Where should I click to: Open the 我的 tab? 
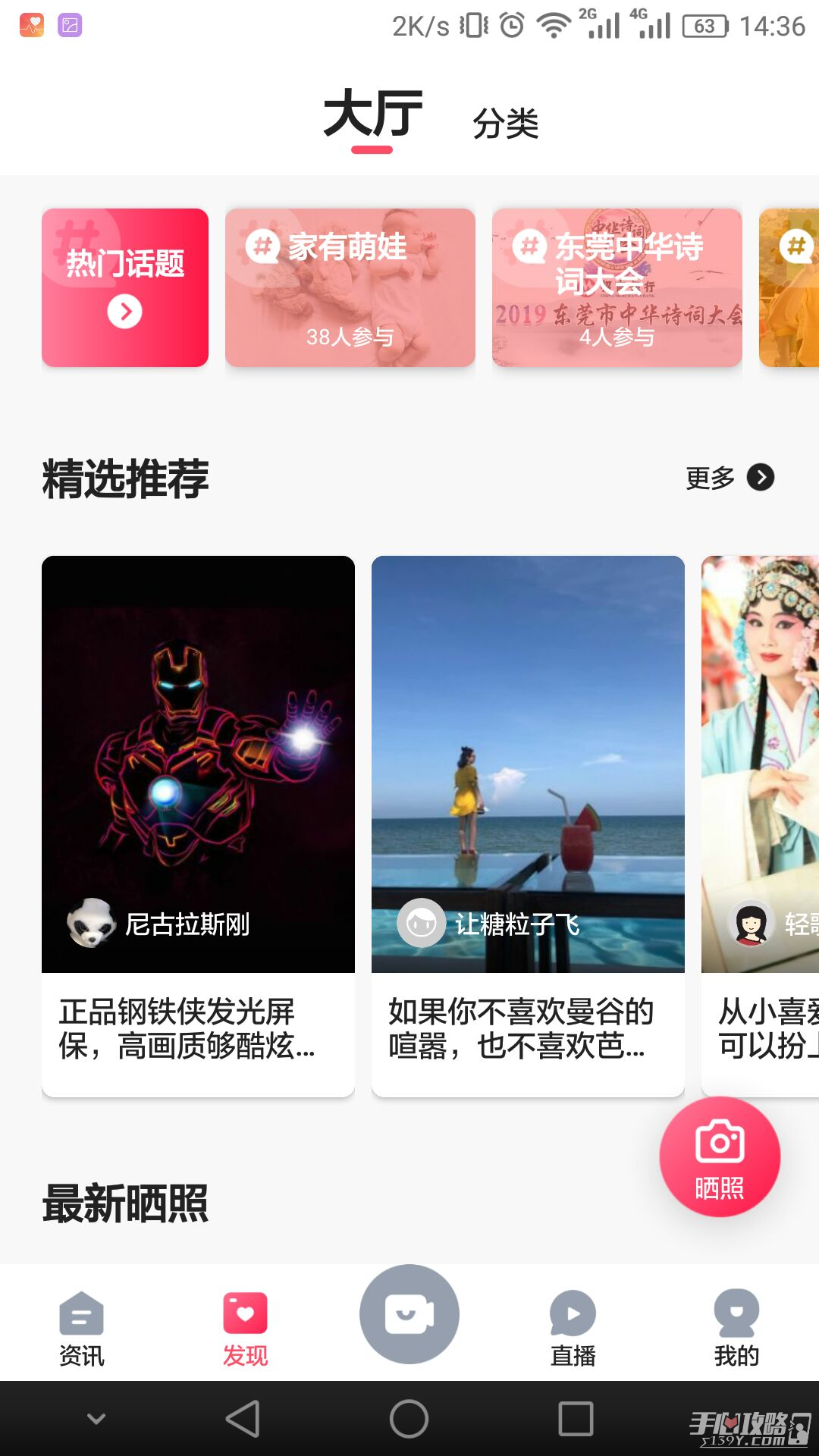pos(736,1329)
